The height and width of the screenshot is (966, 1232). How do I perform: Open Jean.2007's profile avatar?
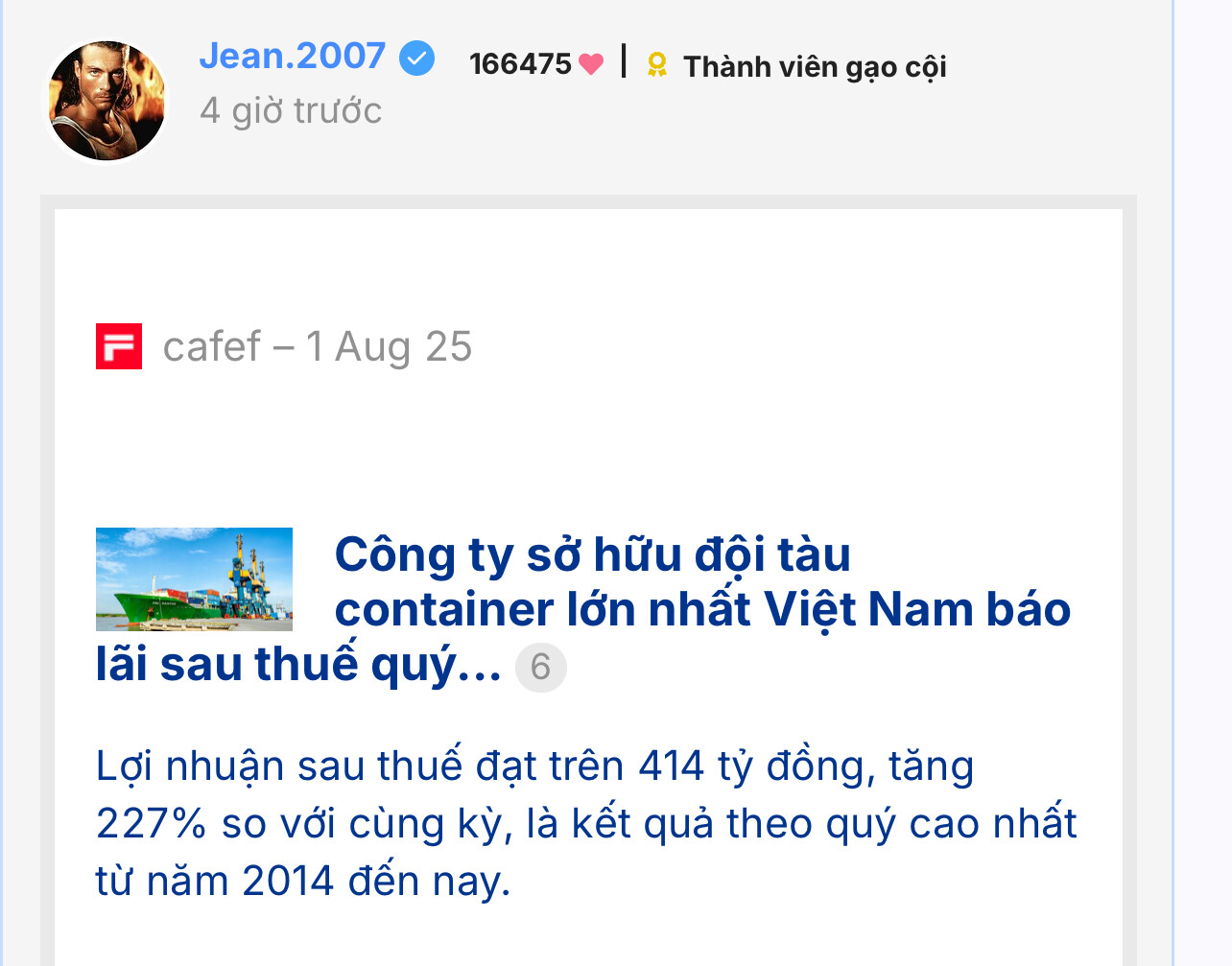tap(107, 101)
